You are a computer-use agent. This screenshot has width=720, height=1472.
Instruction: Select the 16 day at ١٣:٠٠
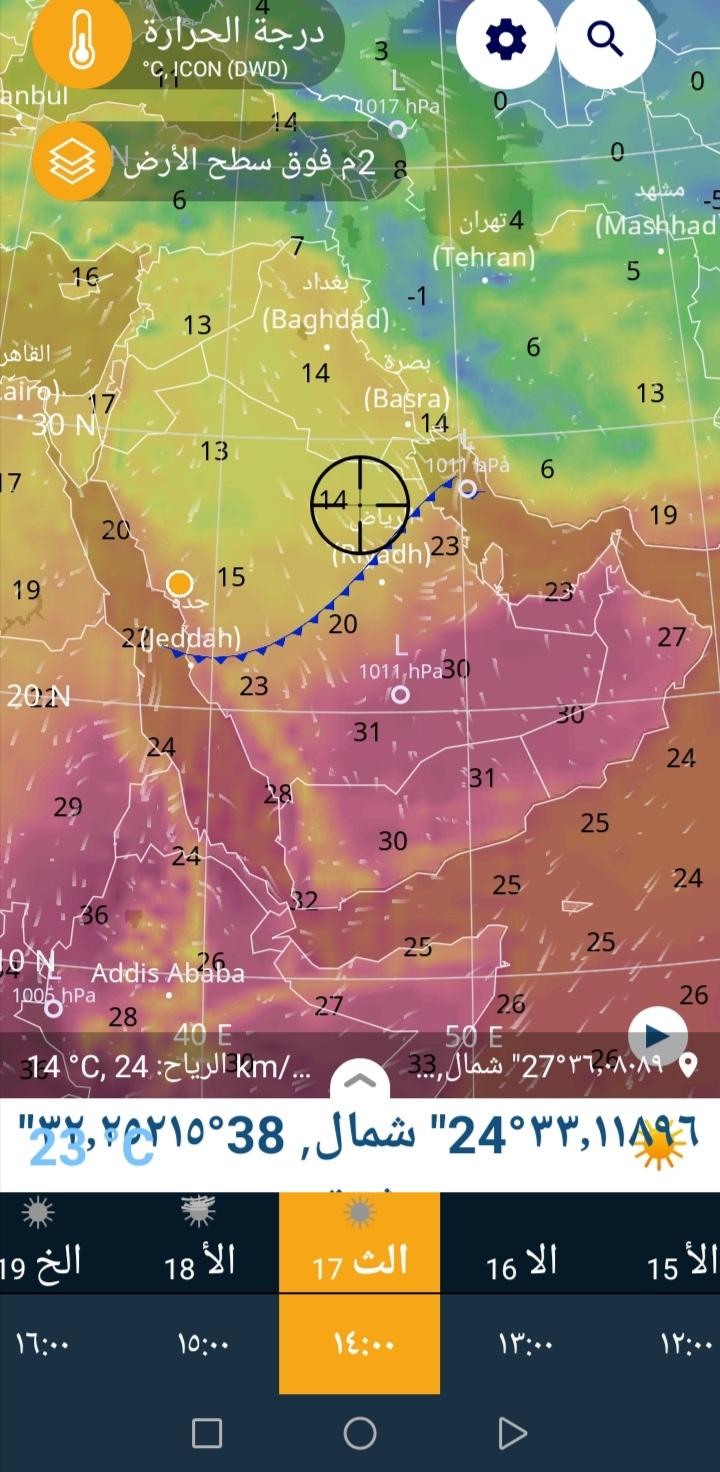520,1293
